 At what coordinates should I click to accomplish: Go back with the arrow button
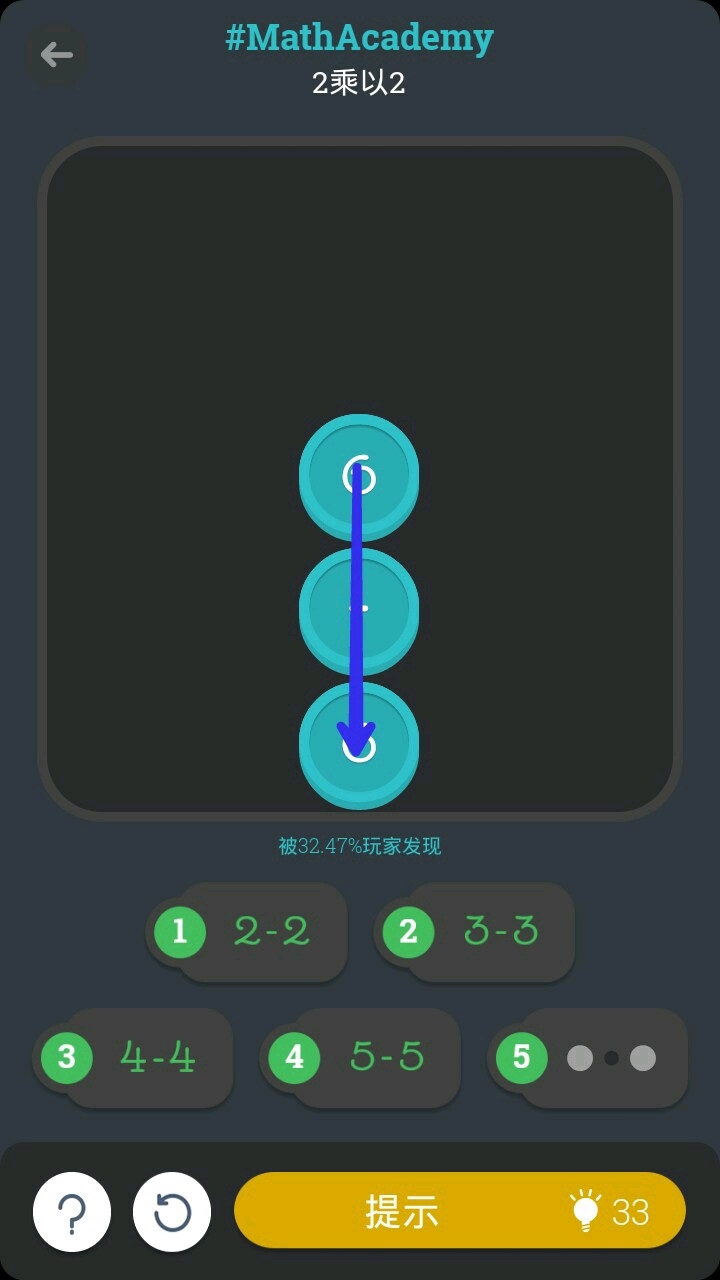(56, 54)
